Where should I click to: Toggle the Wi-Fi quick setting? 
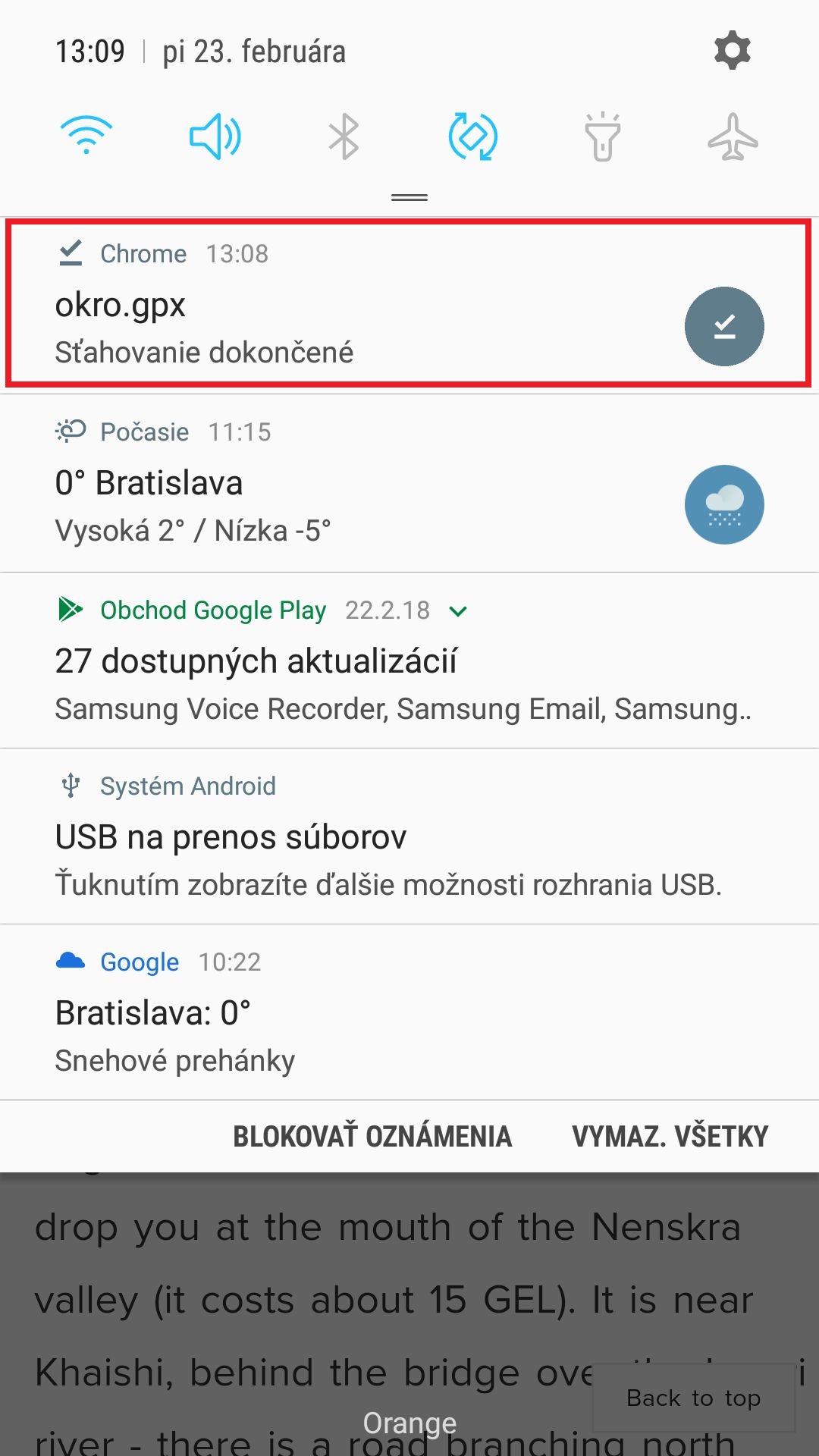(86, 137)
